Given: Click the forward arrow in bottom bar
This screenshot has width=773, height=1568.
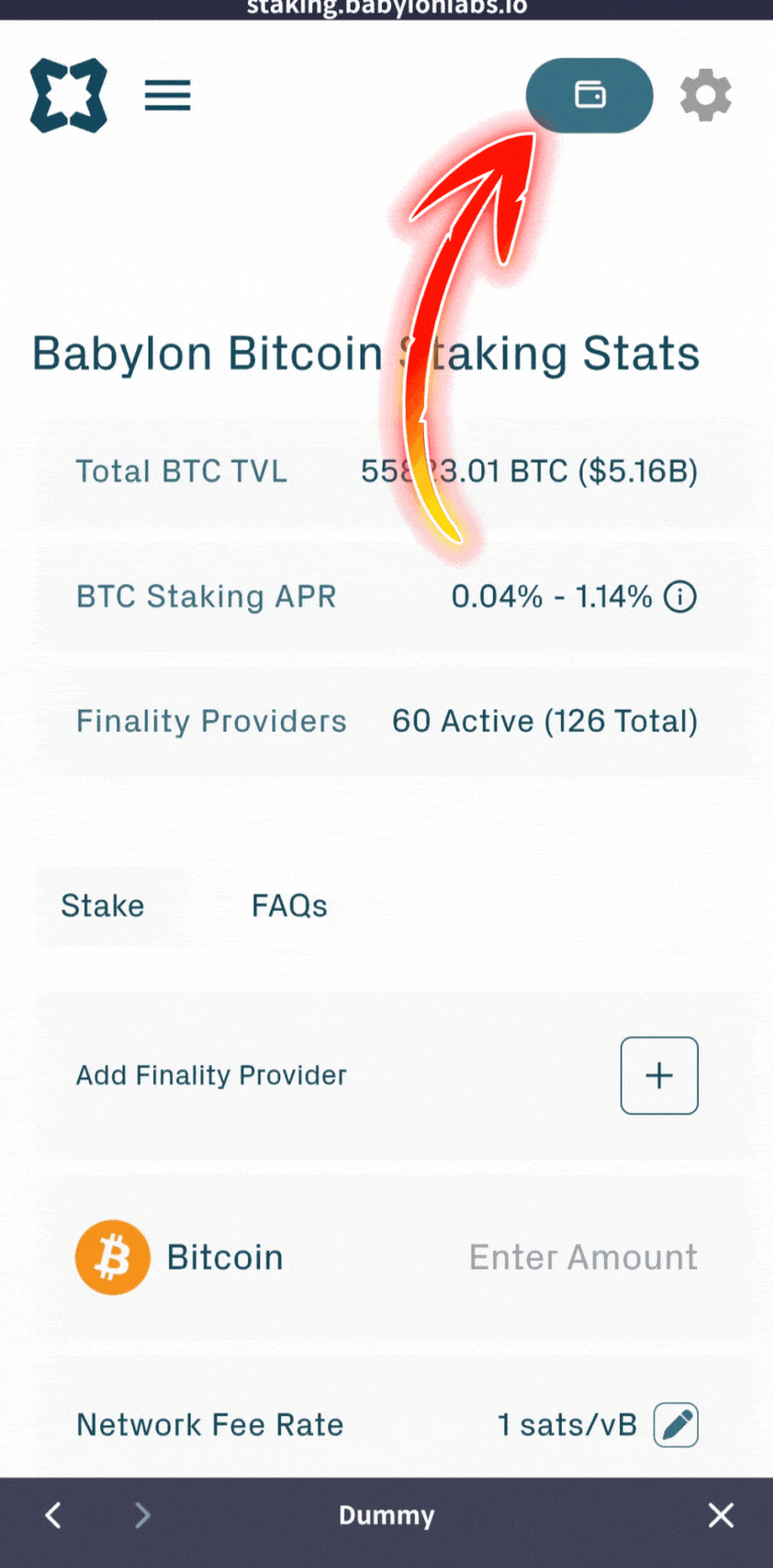Looking at the screenshot, I should 142,1515.
